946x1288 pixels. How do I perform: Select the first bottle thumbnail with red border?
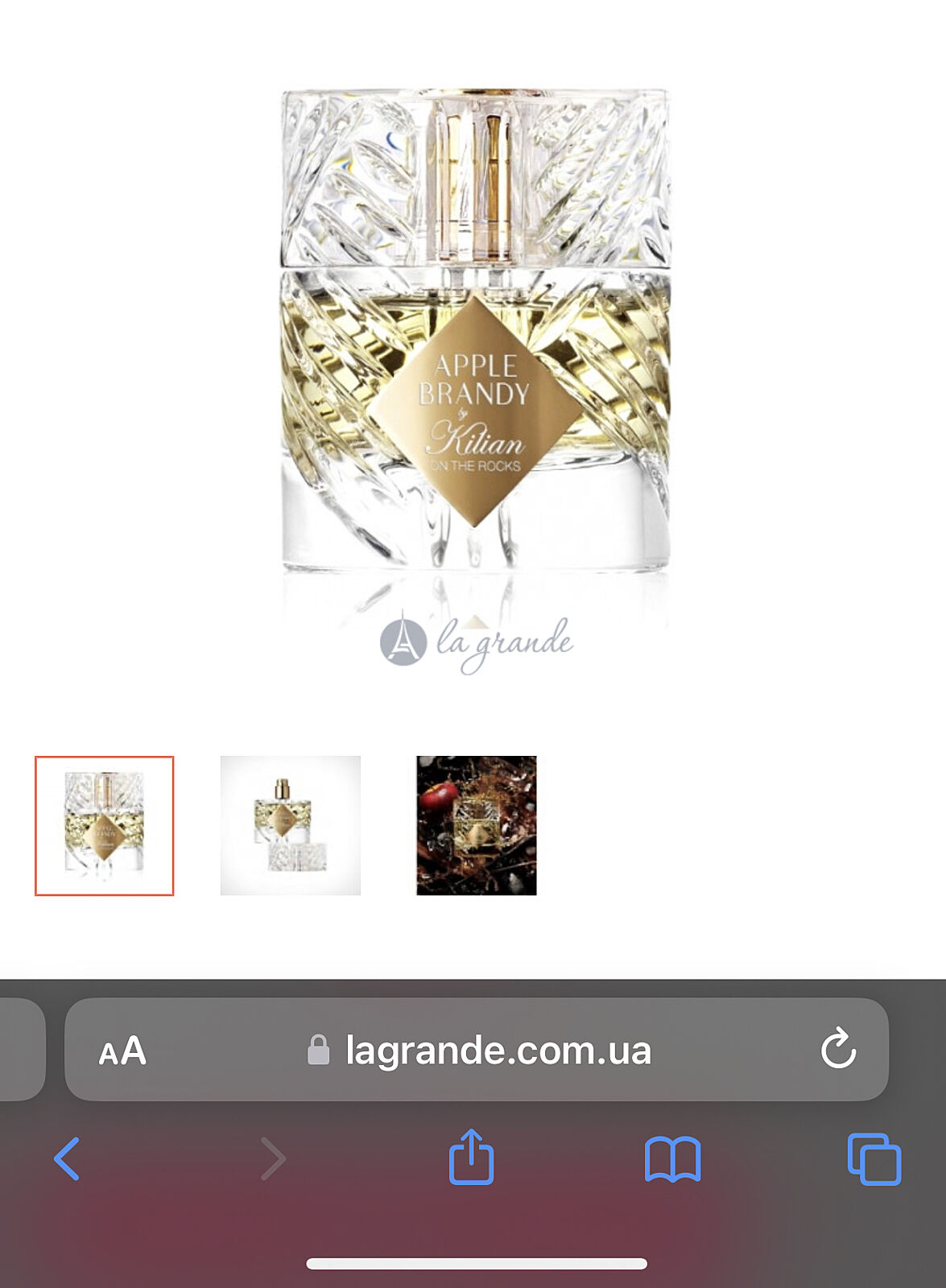[105, 825]
